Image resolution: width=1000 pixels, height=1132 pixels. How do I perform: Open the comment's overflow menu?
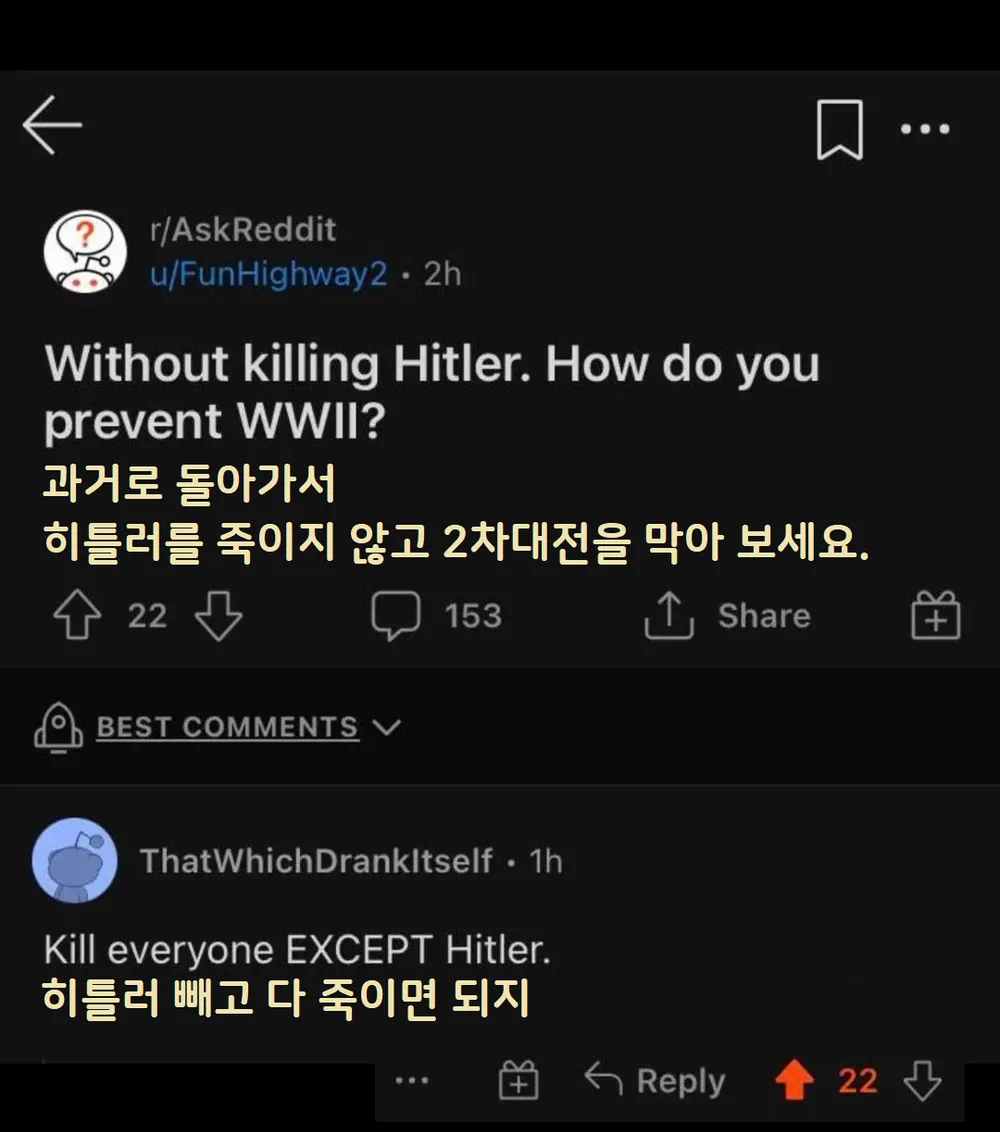click(412, 1081)
